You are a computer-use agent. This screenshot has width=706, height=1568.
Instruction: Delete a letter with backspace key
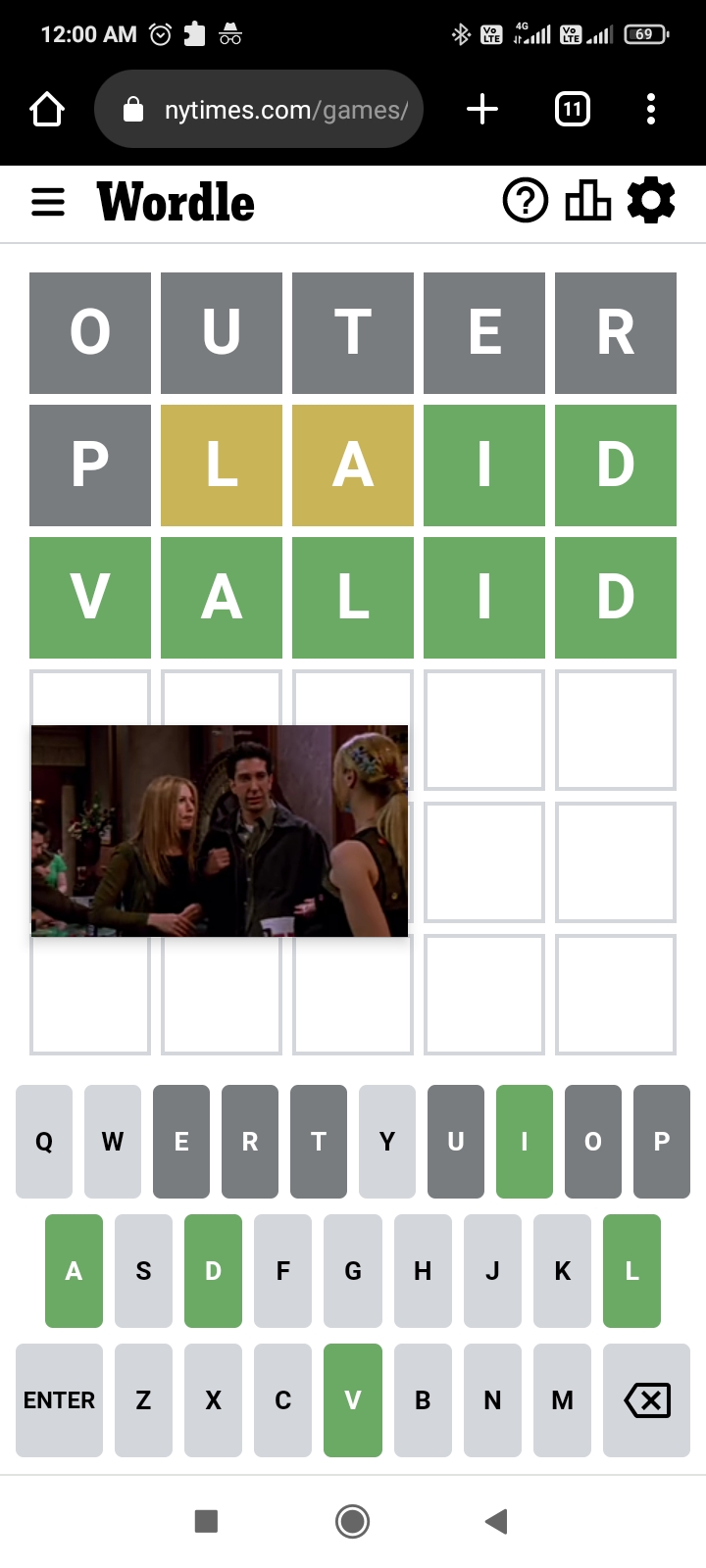point(647,1400)
